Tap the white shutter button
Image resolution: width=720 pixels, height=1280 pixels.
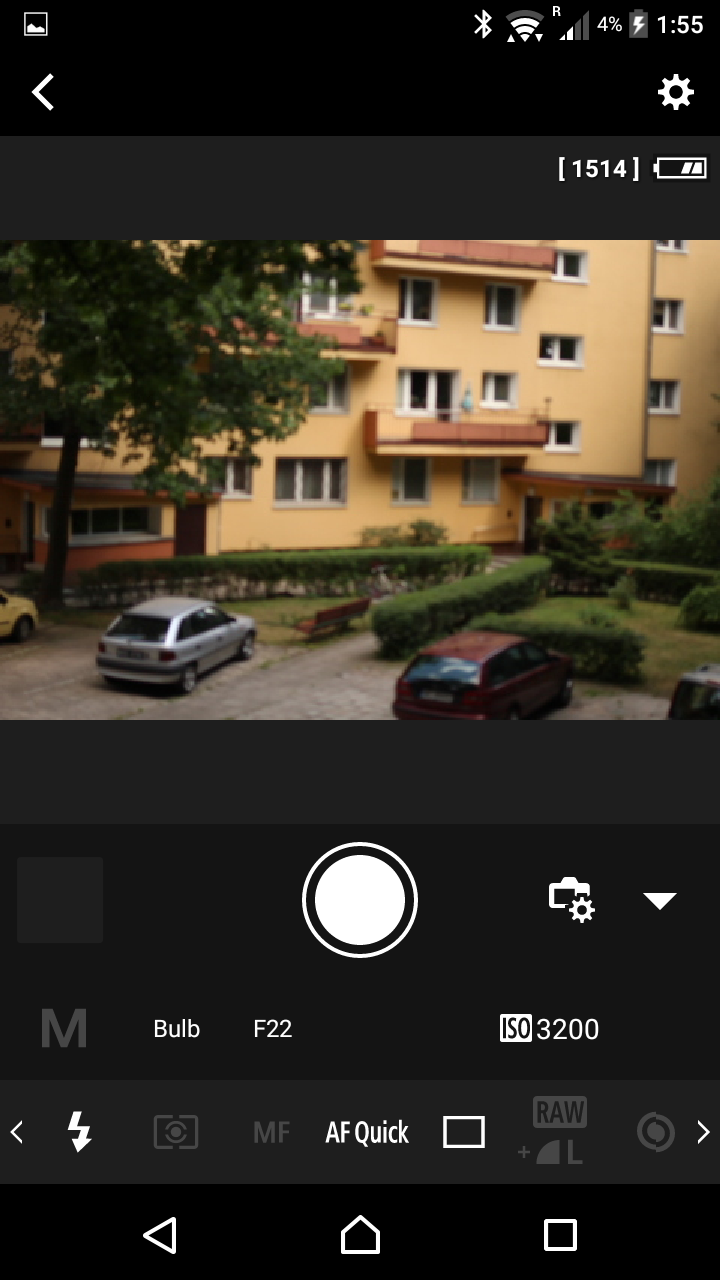(x=360, y=900)
